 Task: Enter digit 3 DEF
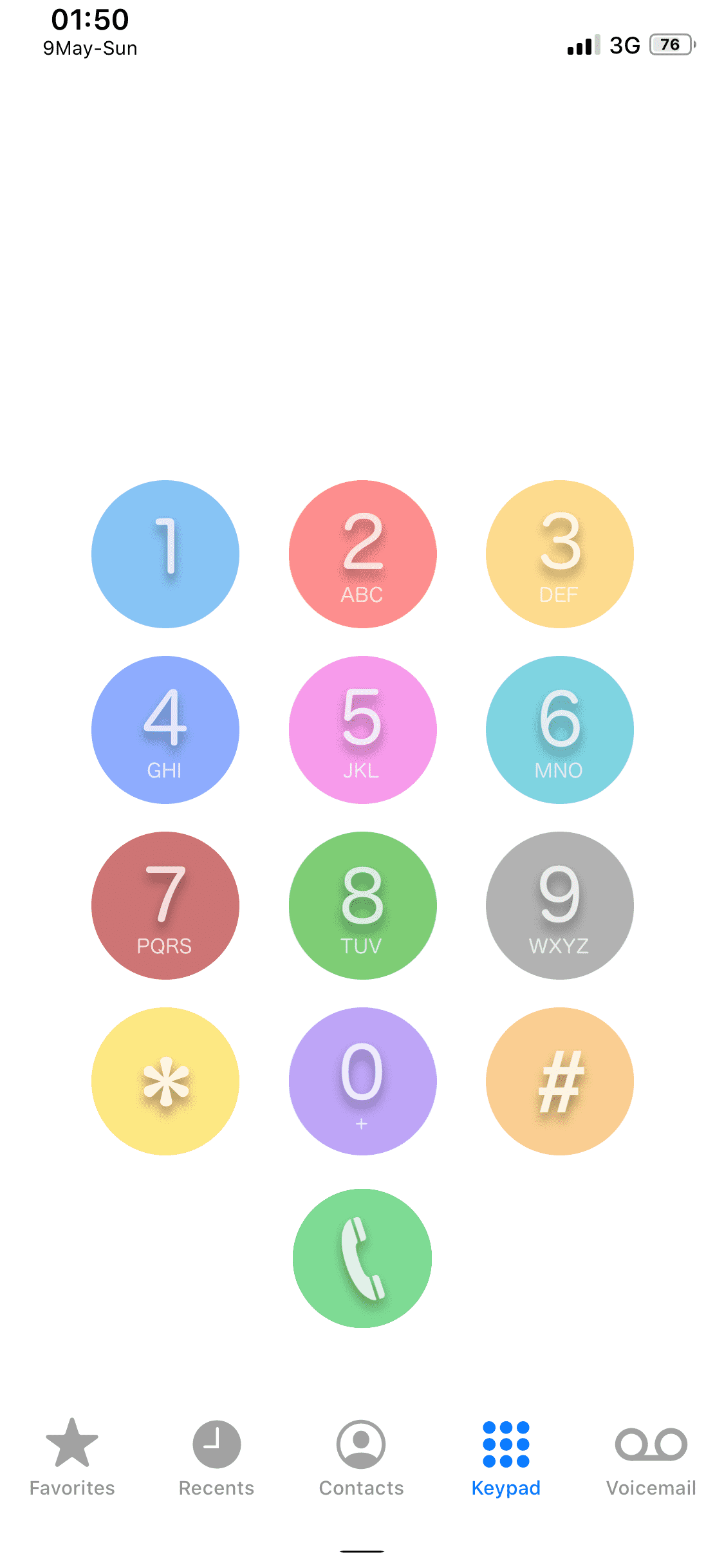pyautogui.click(x=559, y=554)
